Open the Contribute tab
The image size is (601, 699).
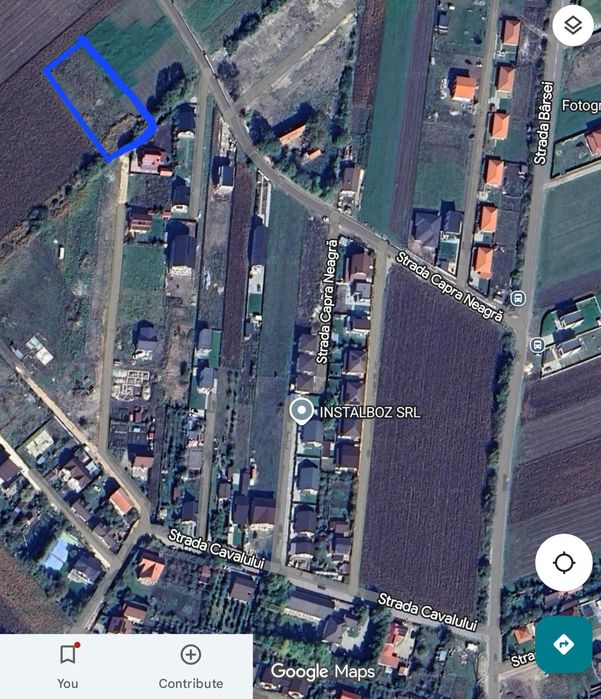pyautogui.click(x=190, y=665)
